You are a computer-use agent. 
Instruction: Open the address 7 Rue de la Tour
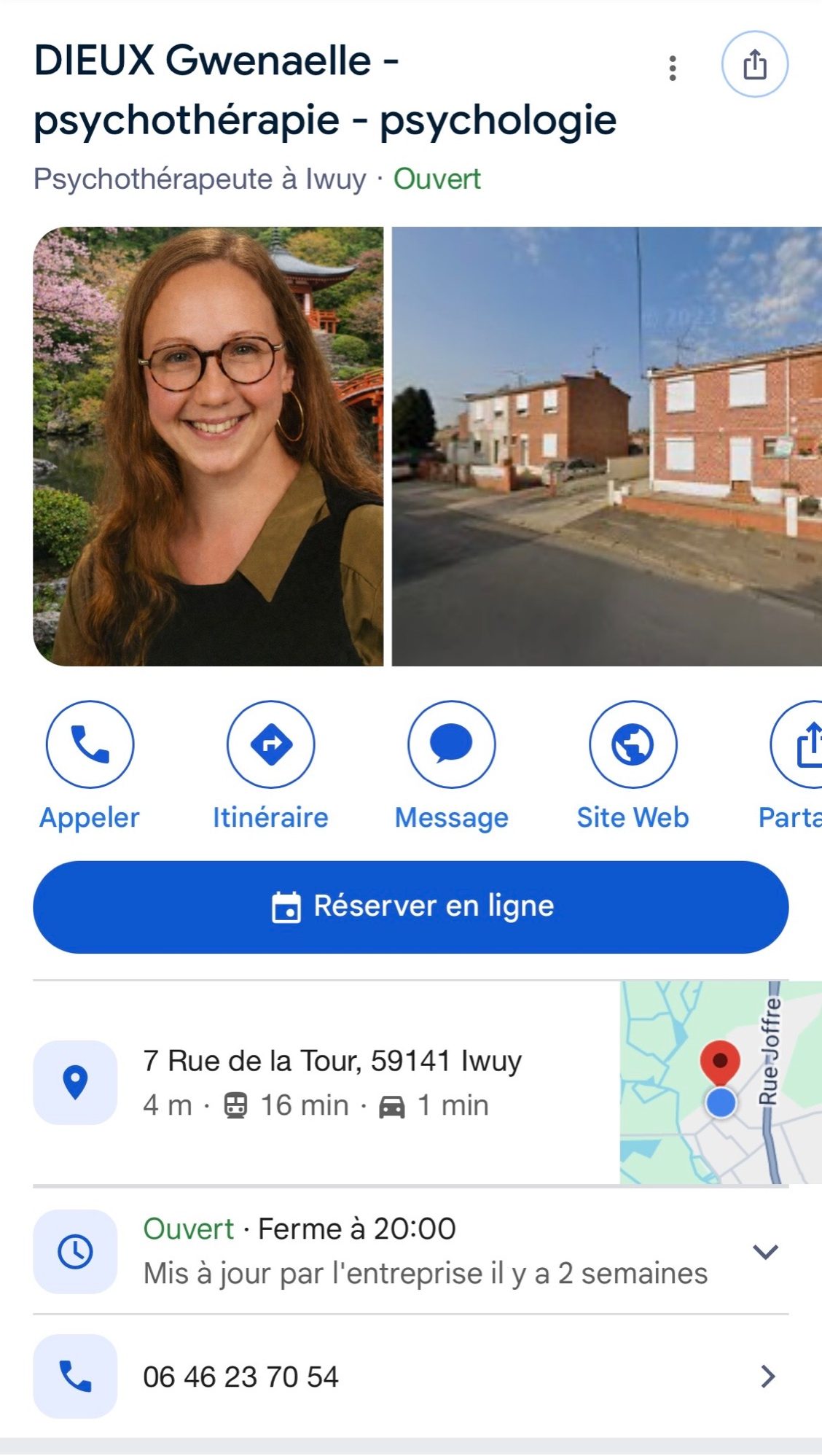(x=332, y=1082)
